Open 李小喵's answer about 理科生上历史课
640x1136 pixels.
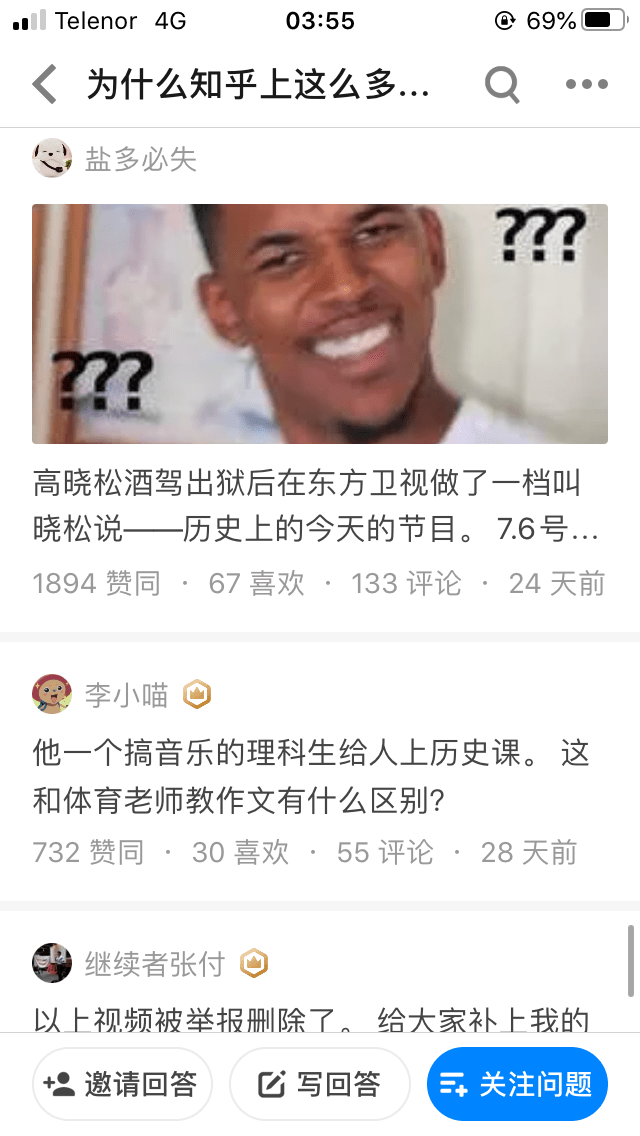tap(311, 777)
